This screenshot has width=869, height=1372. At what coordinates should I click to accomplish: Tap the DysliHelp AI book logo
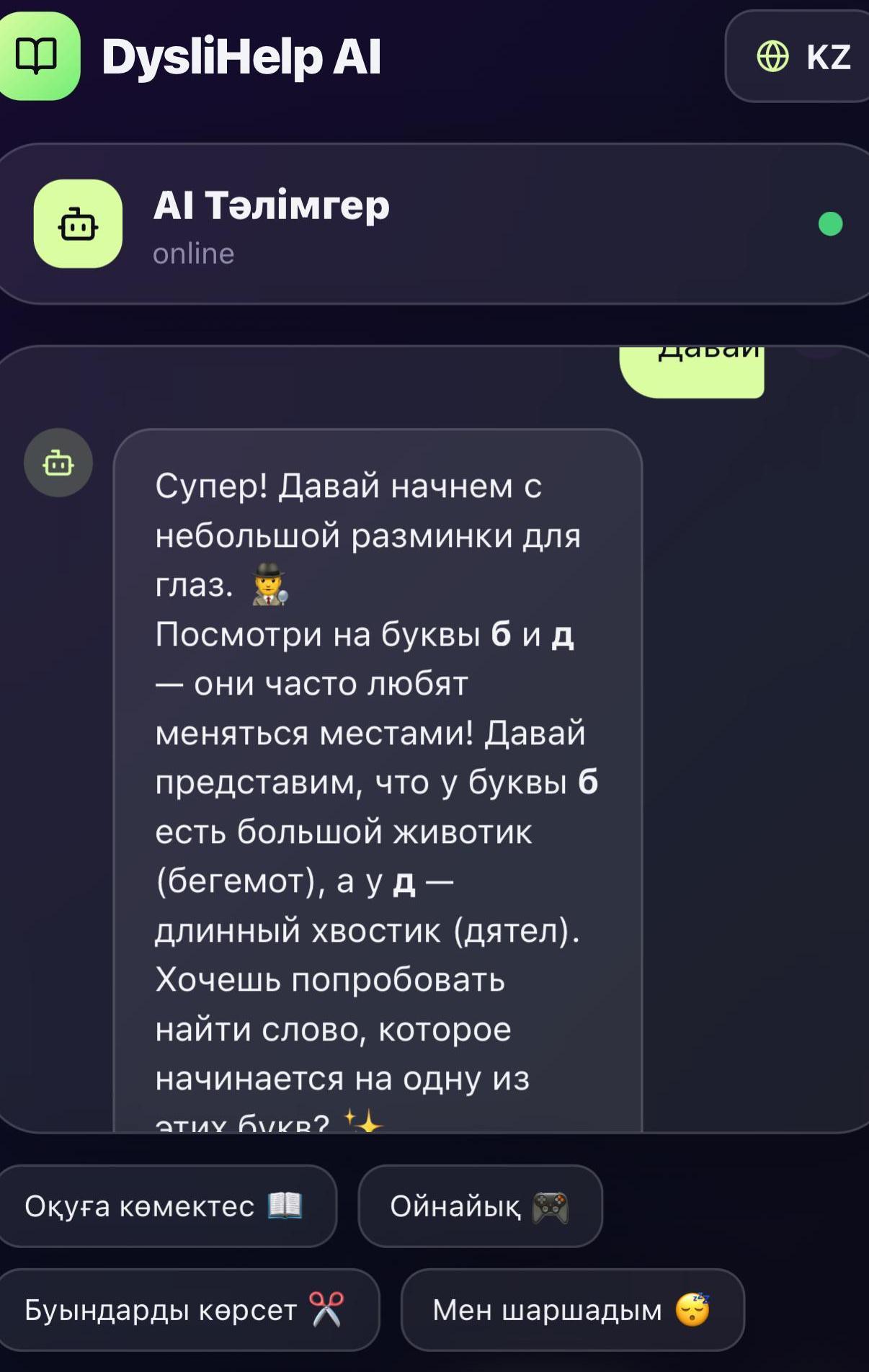pyautogui.click(x=37, y=56)
